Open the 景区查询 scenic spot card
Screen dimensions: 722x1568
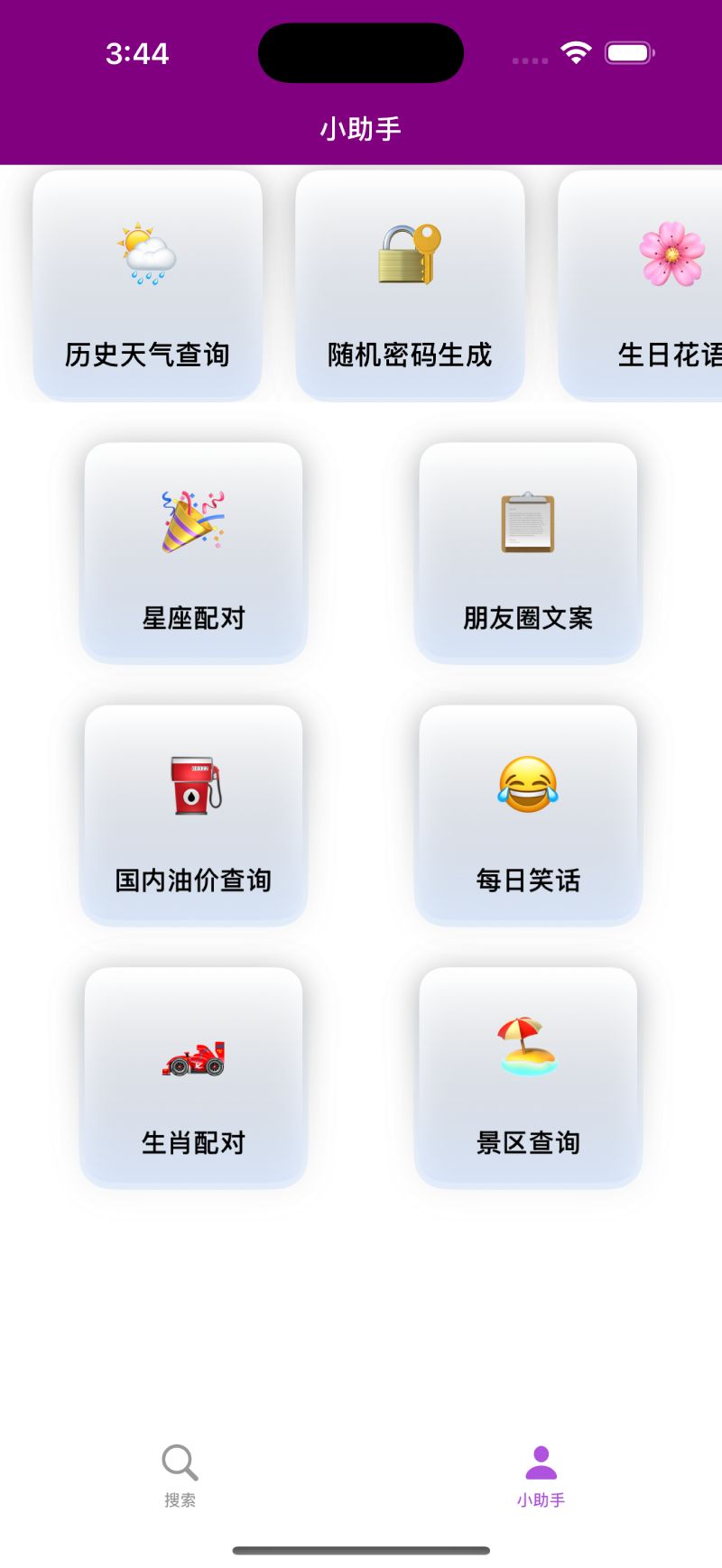(528, 1077)
